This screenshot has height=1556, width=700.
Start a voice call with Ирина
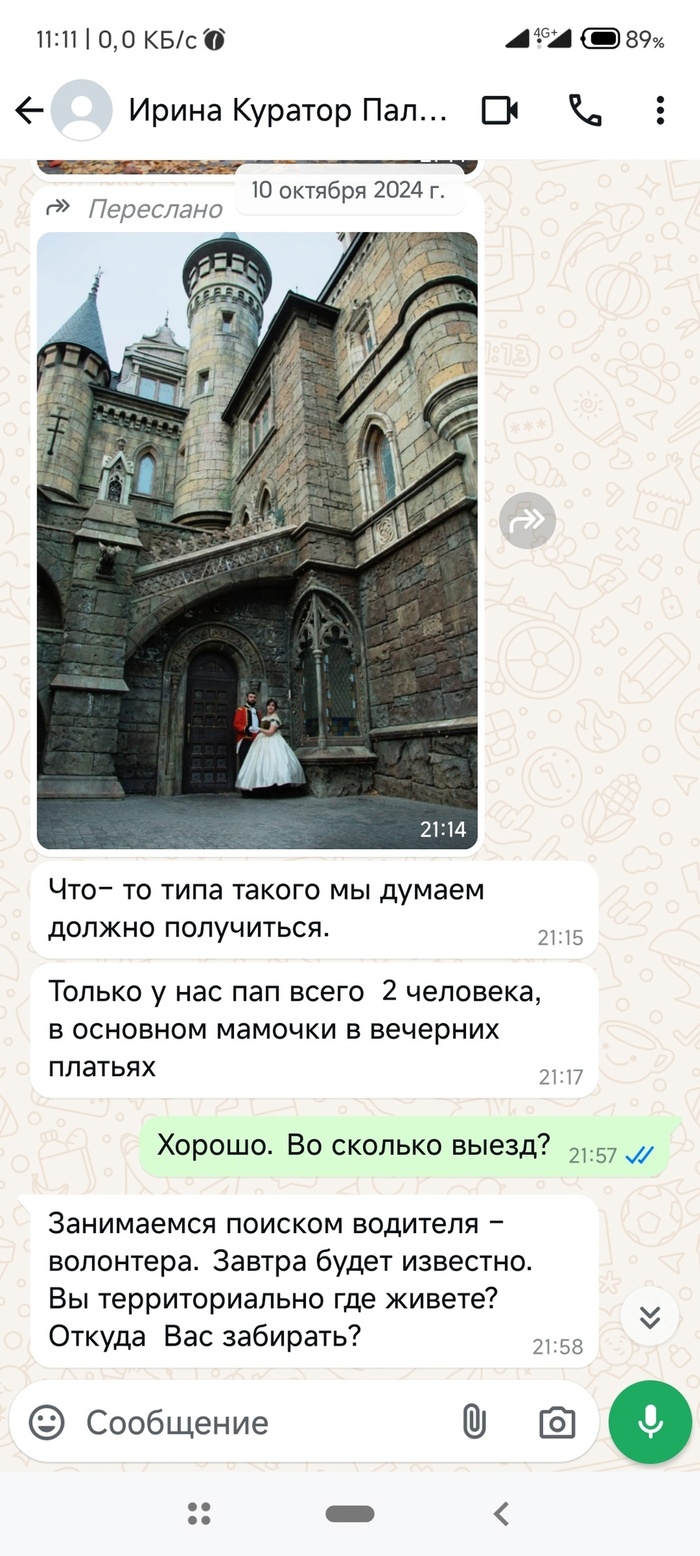coord(585,110)
